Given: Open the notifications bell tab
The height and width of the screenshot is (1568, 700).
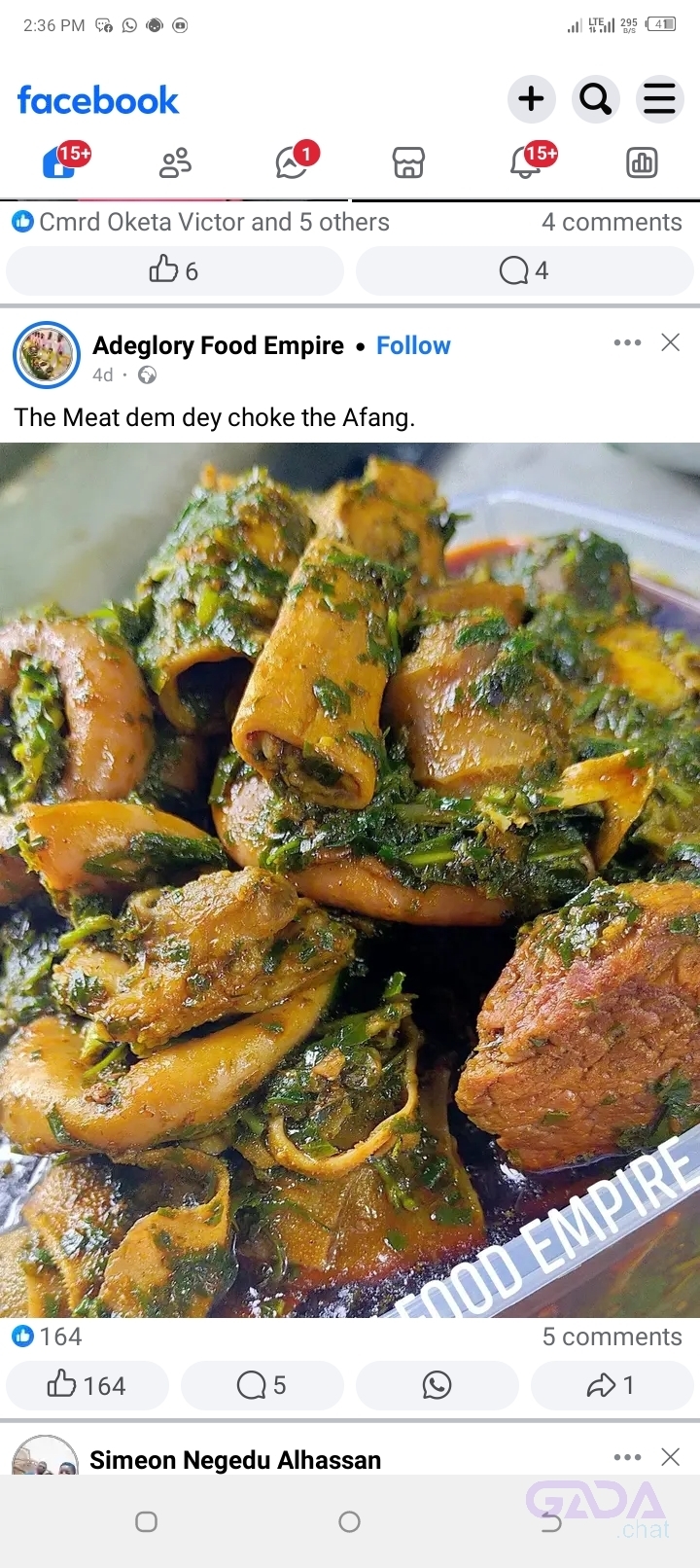Looking at the screenshot, I should [x=525, y=162].
